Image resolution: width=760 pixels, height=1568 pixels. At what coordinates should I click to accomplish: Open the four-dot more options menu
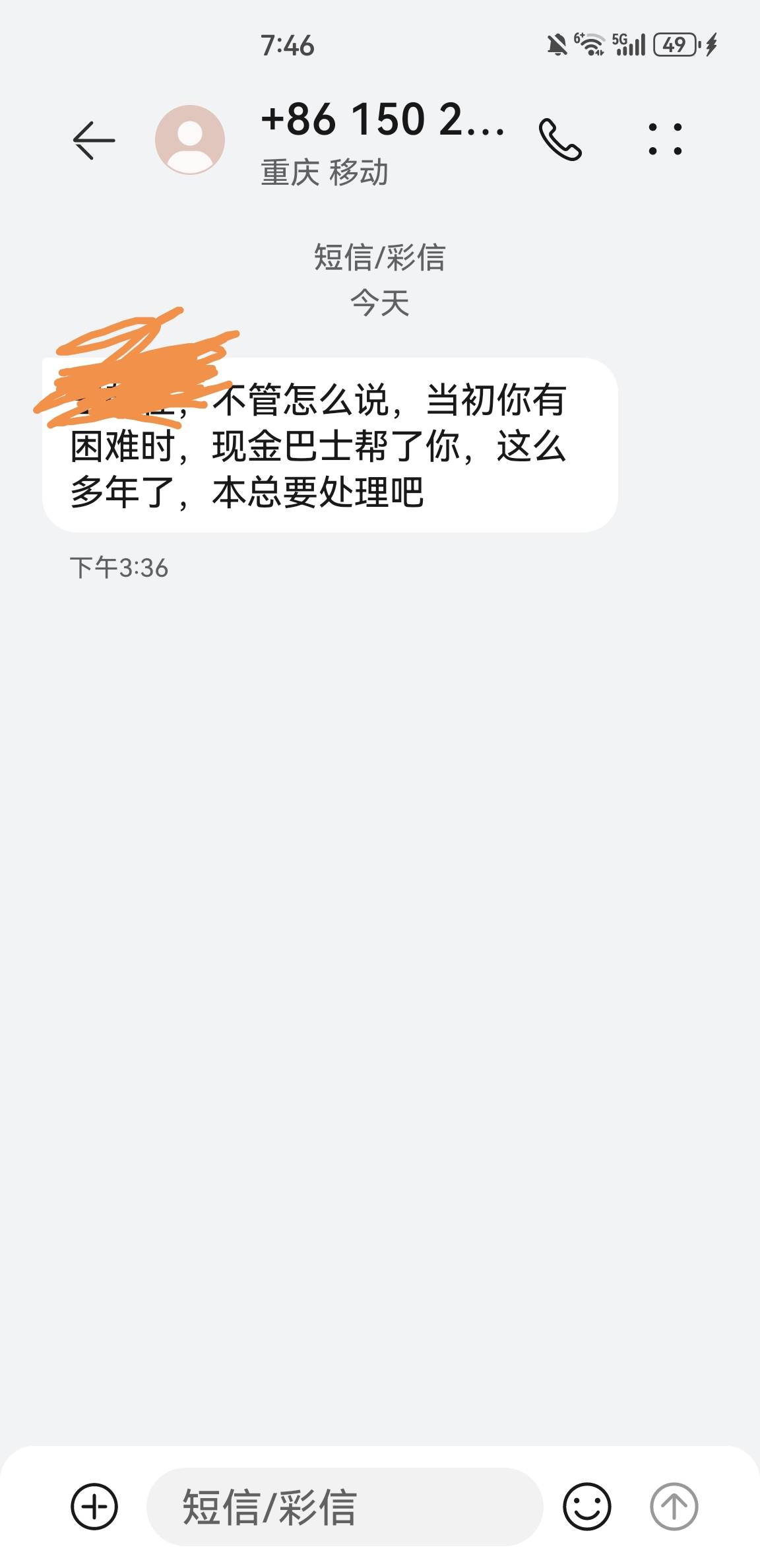(665, 139)
